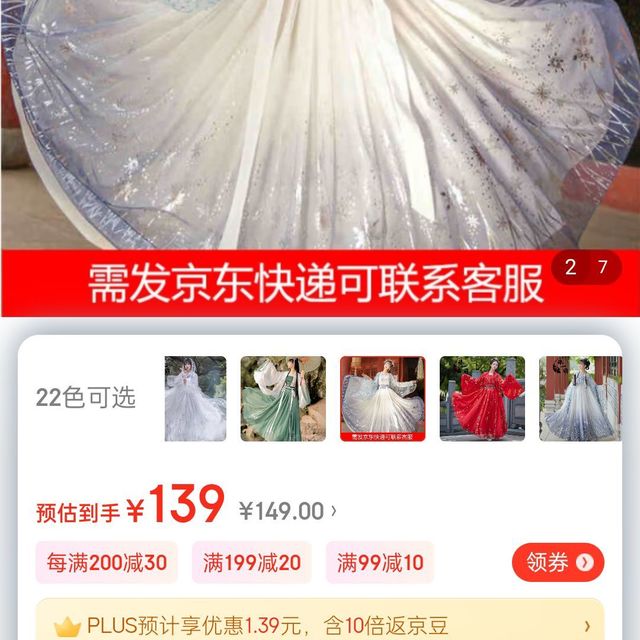
Task: Open the 满199减20 coupon chip
Action: click(252, 563)
